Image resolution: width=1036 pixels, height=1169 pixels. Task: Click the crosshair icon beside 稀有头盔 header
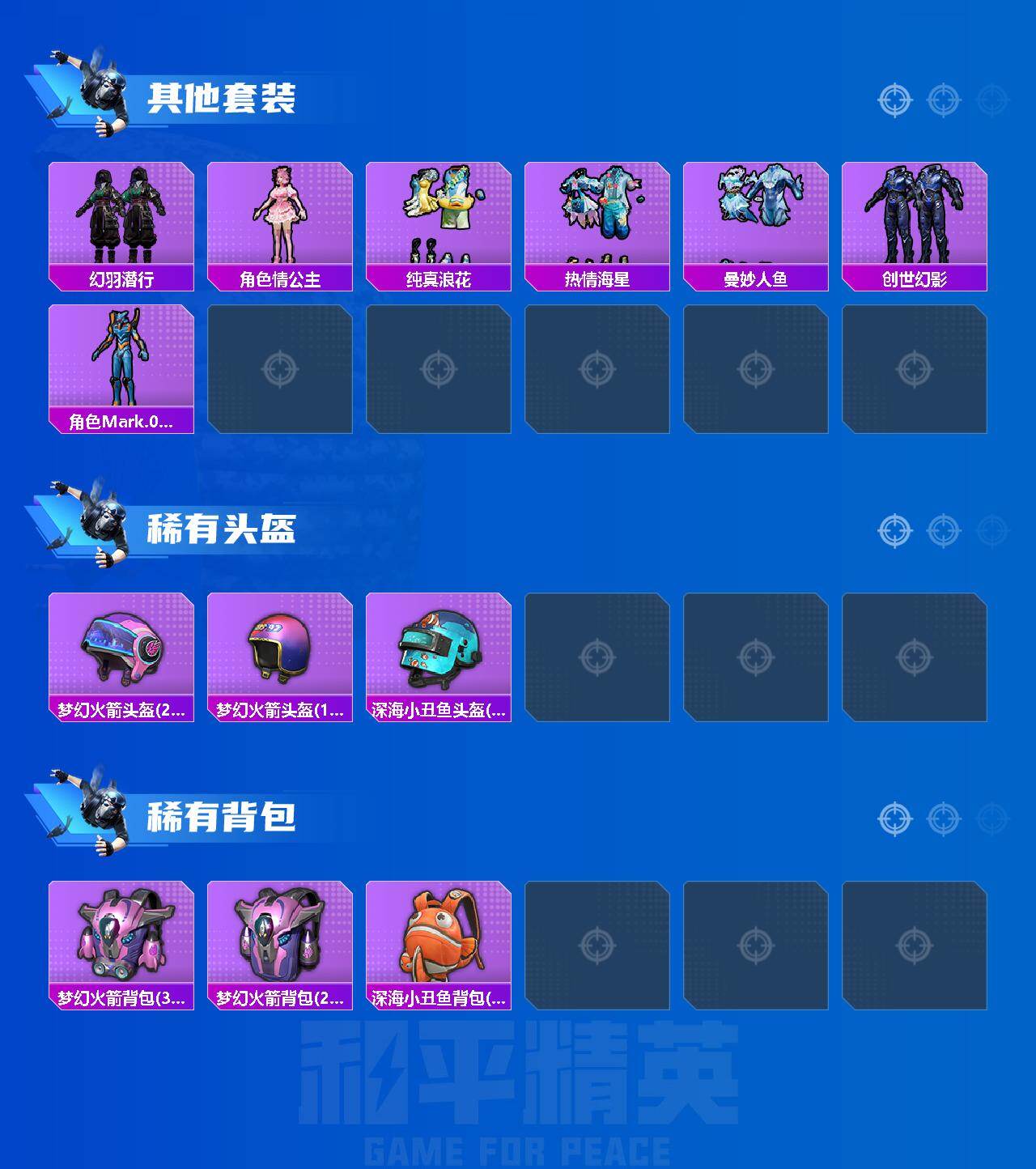click(894, 530)
